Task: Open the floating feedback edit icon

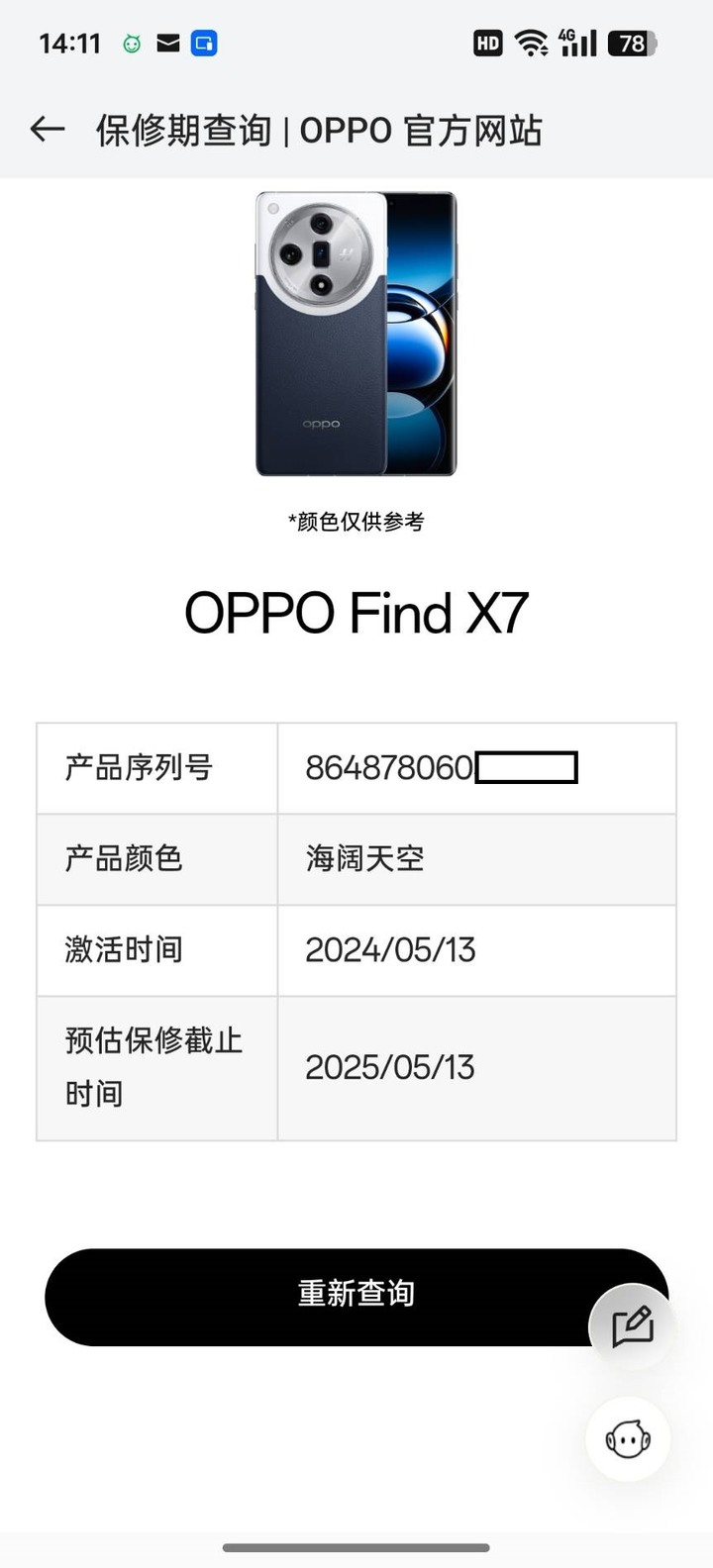Action: (632, 1327)
